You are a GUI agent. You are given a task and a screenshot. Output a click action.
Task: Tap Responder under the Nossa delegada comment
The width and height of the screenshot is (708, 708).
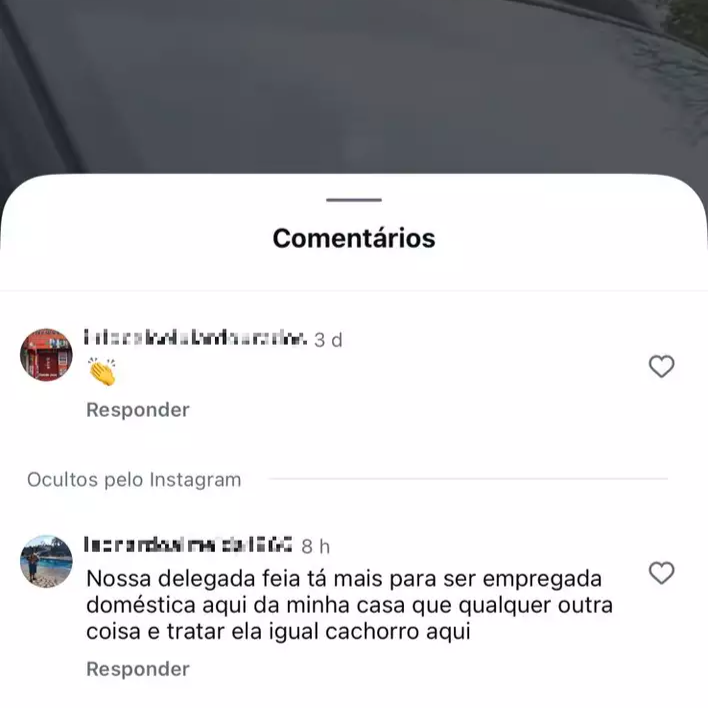point(137,669)
